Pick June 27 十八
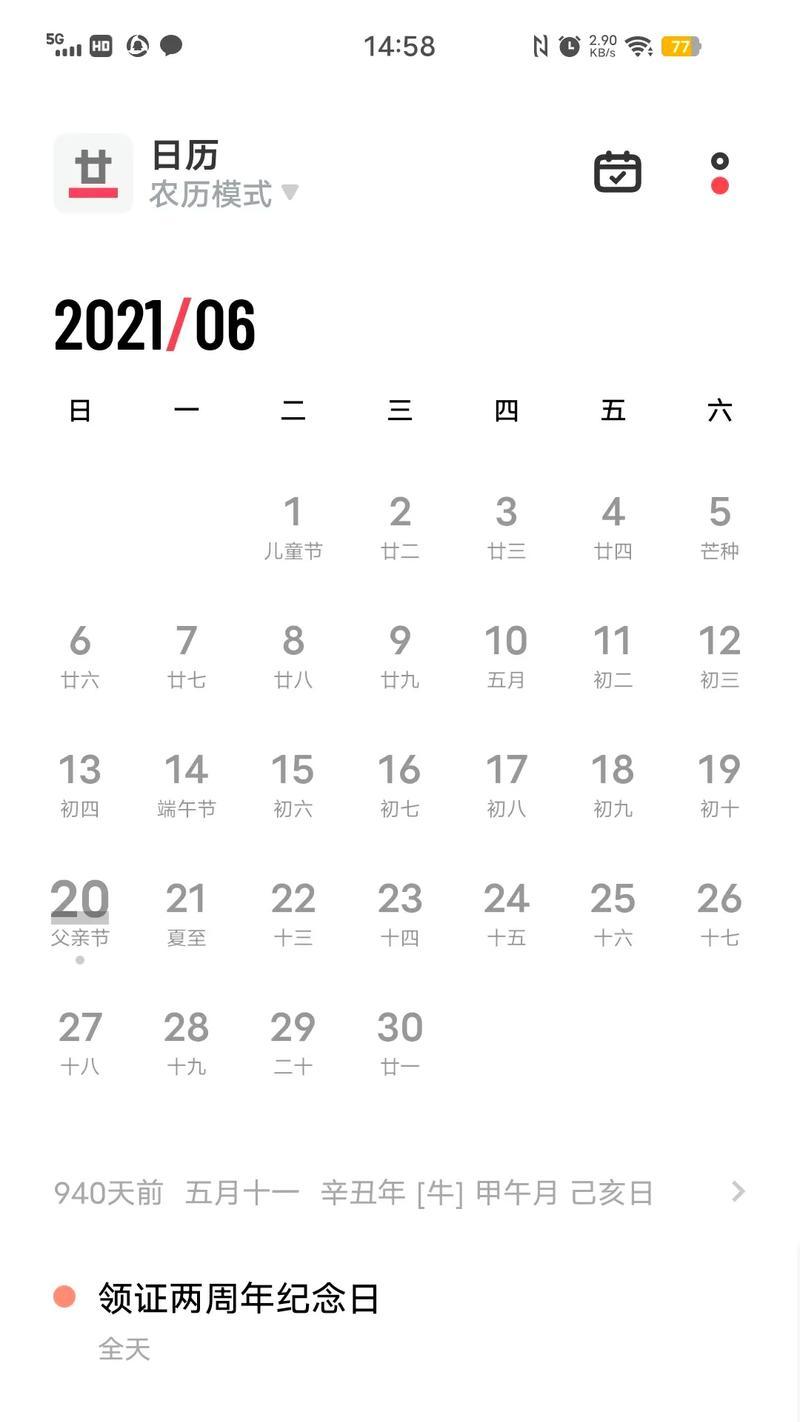Image resolution: width=800 pixels, height=1422 pixels. pos(80,1043)
